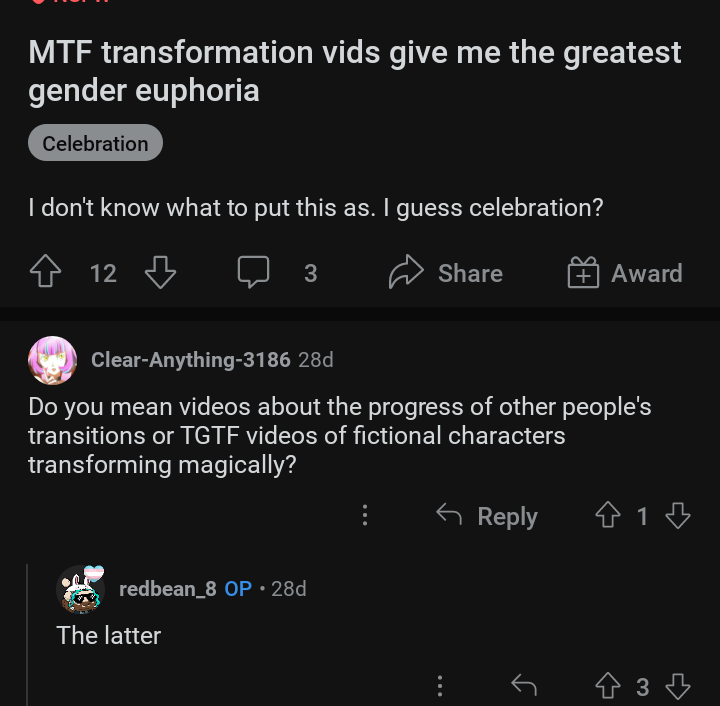Upvote Clear-Anything-3186's comment
720x706 pixels.
[608, 516]
